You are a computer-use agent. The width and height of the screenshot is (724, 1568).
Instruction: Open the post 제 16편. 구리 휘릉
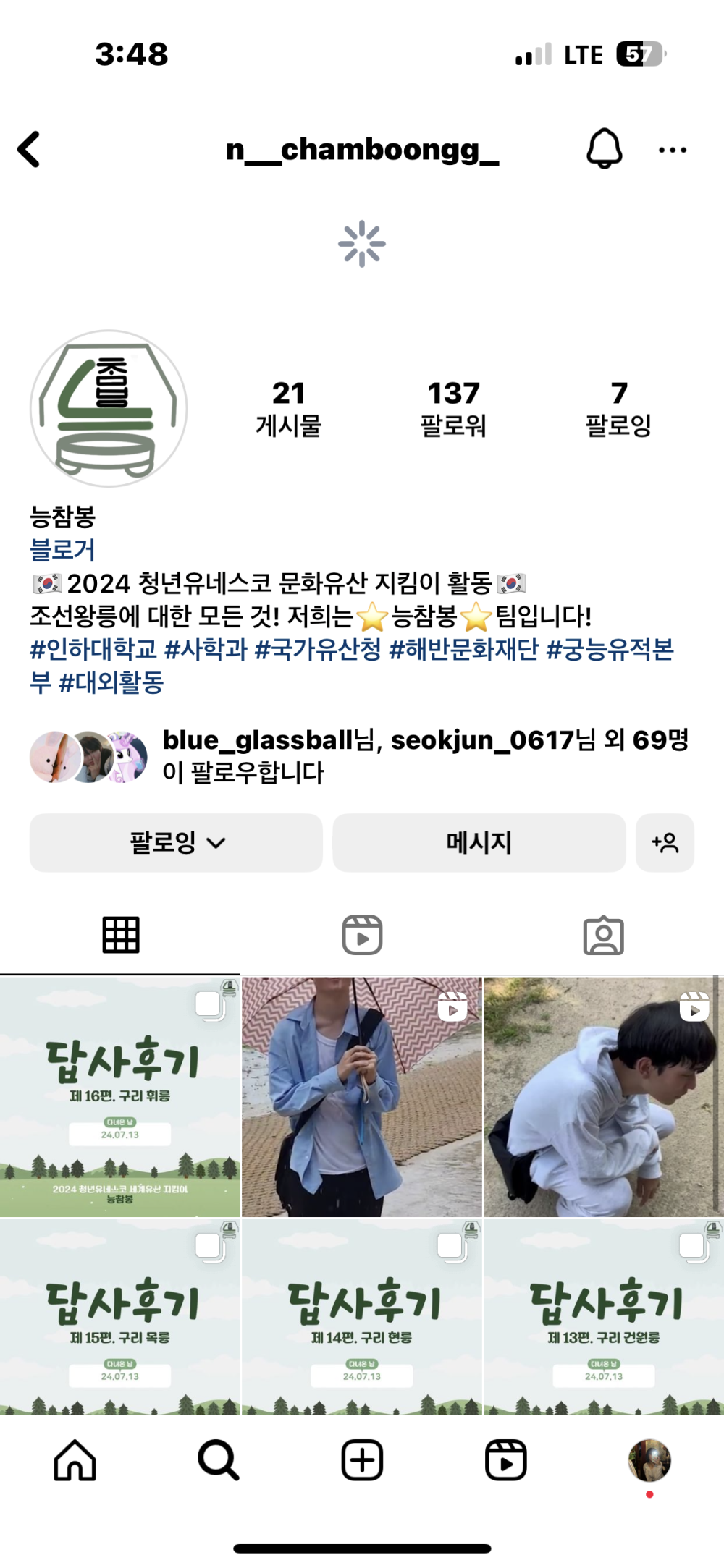pos(120,1096)
